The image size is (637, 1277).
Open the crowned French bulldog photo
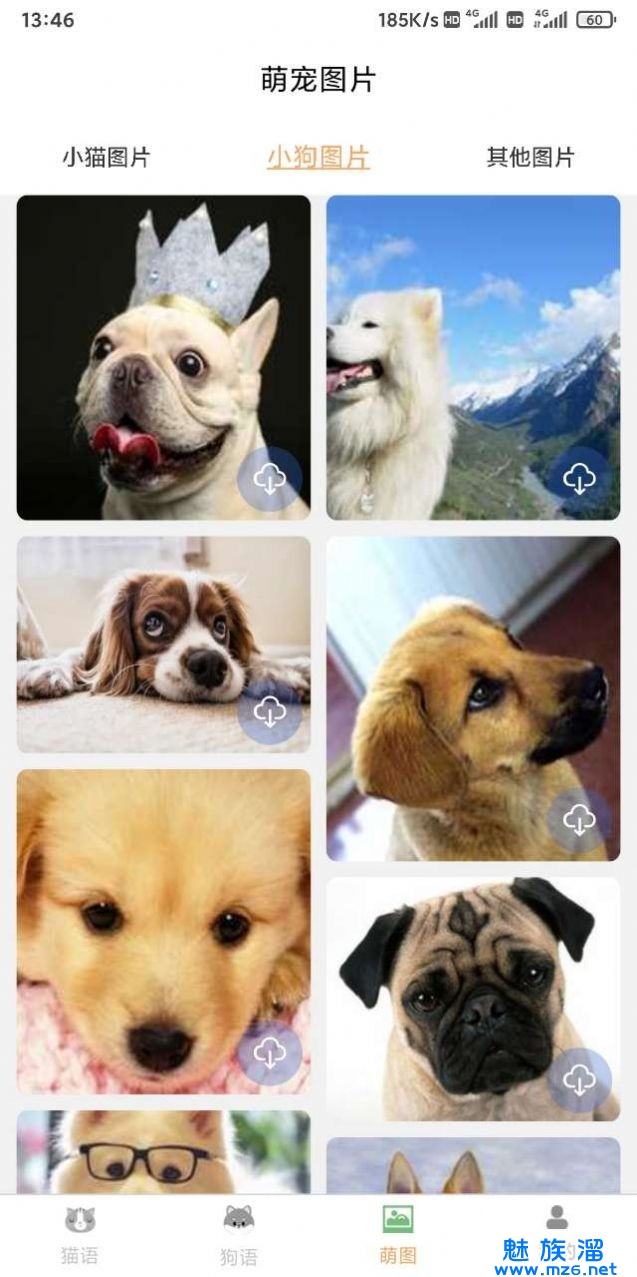pyautogui.click(x=140, y=340)
